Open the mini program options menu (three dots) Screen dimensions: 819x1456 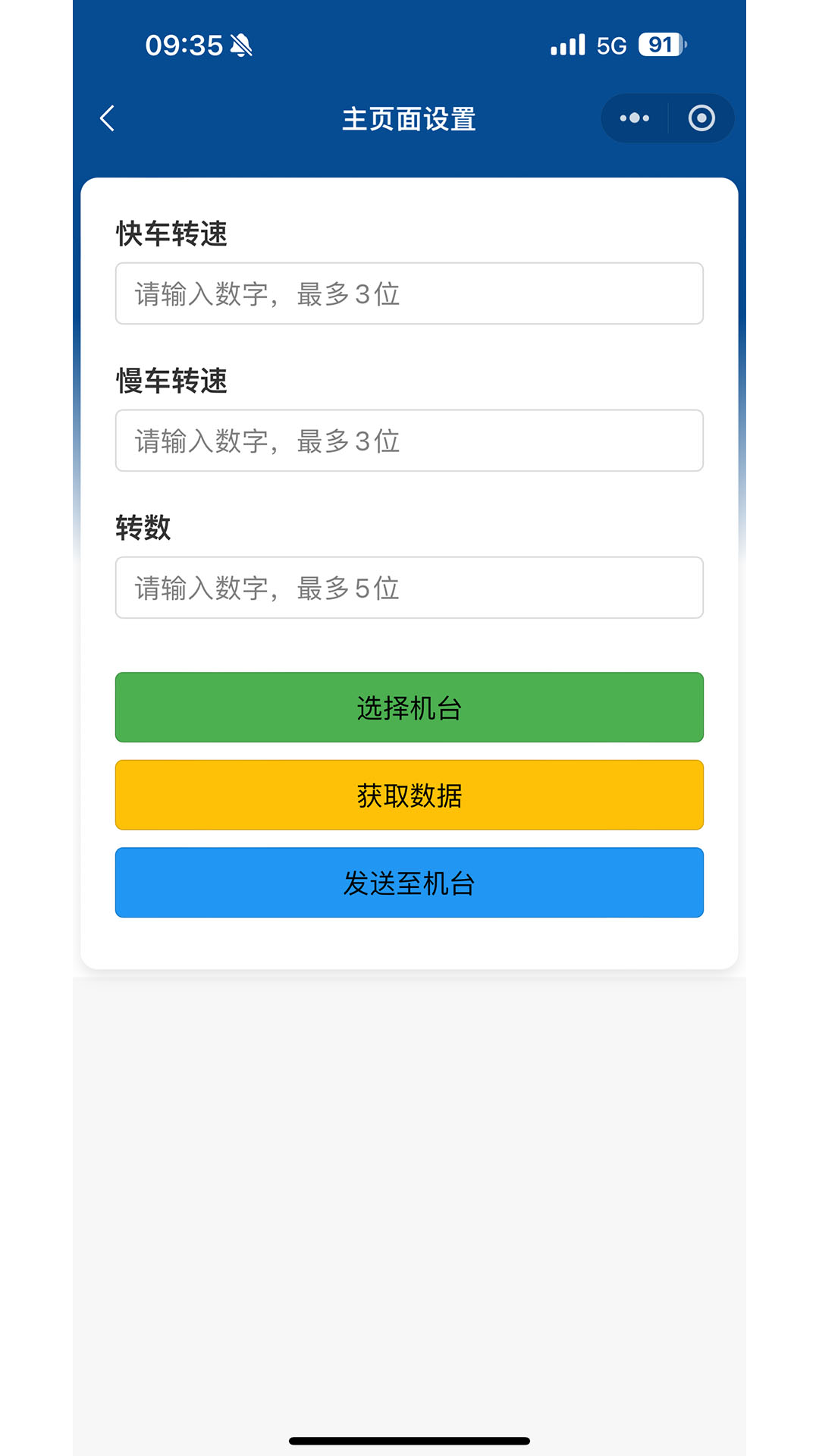[x=633, y=118]
